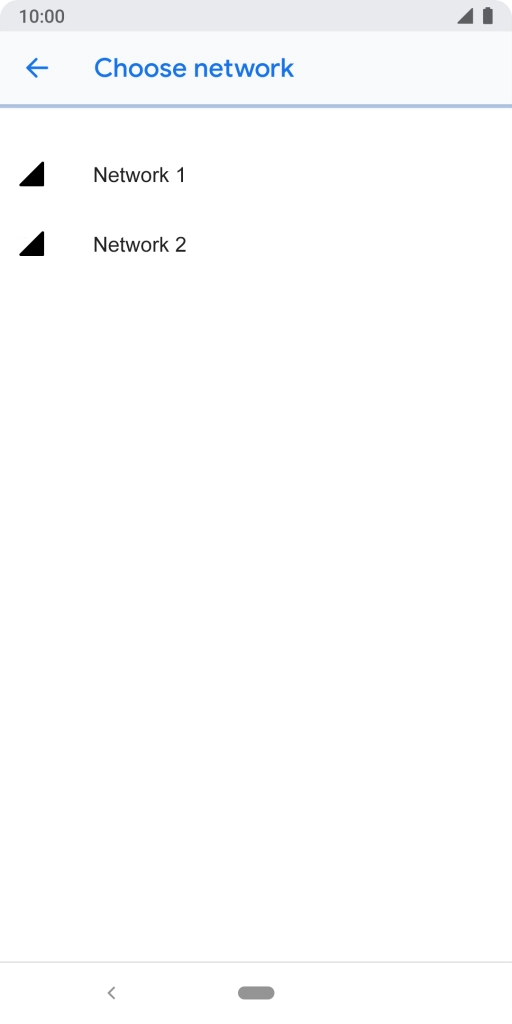Tap the system back button
The image size is (512, 1024).
(112, 993)
